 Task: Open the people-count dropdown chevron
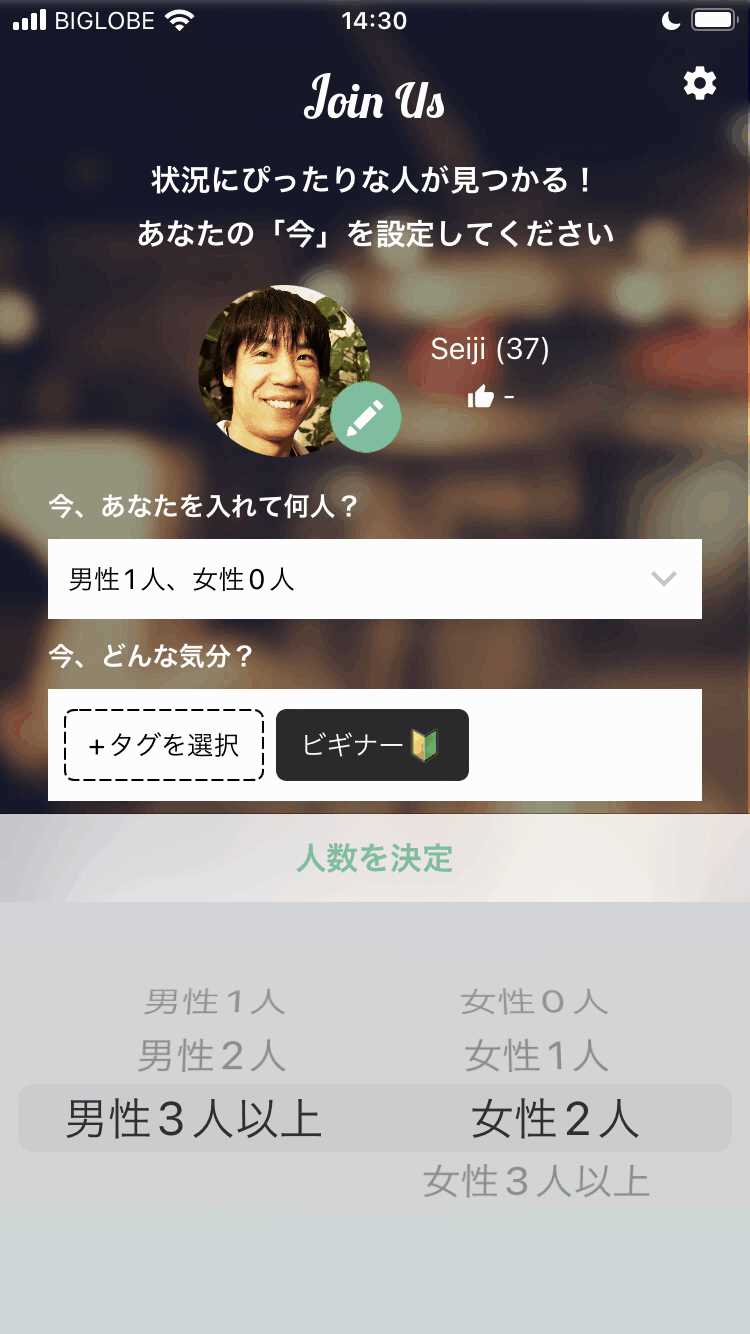point(662,580)
